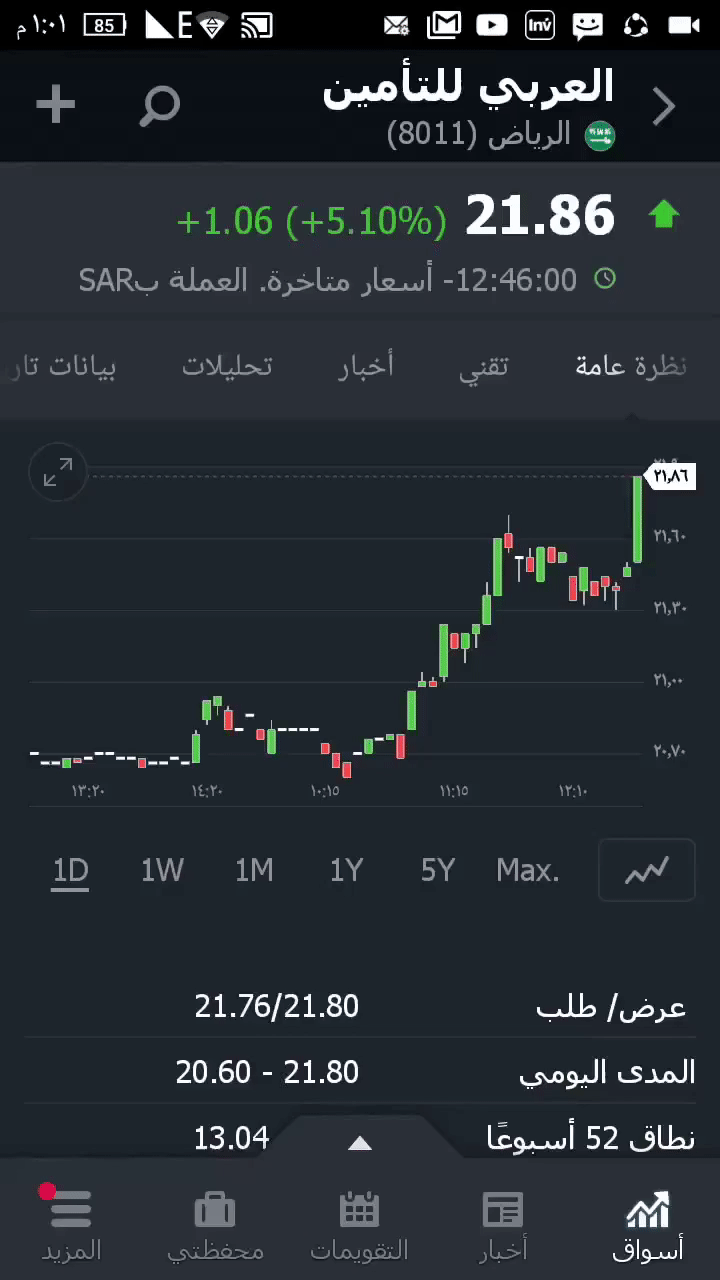Open the المزيد menu tab
The width and height of the screenshot is (720, 1280).
[71, 1225]
